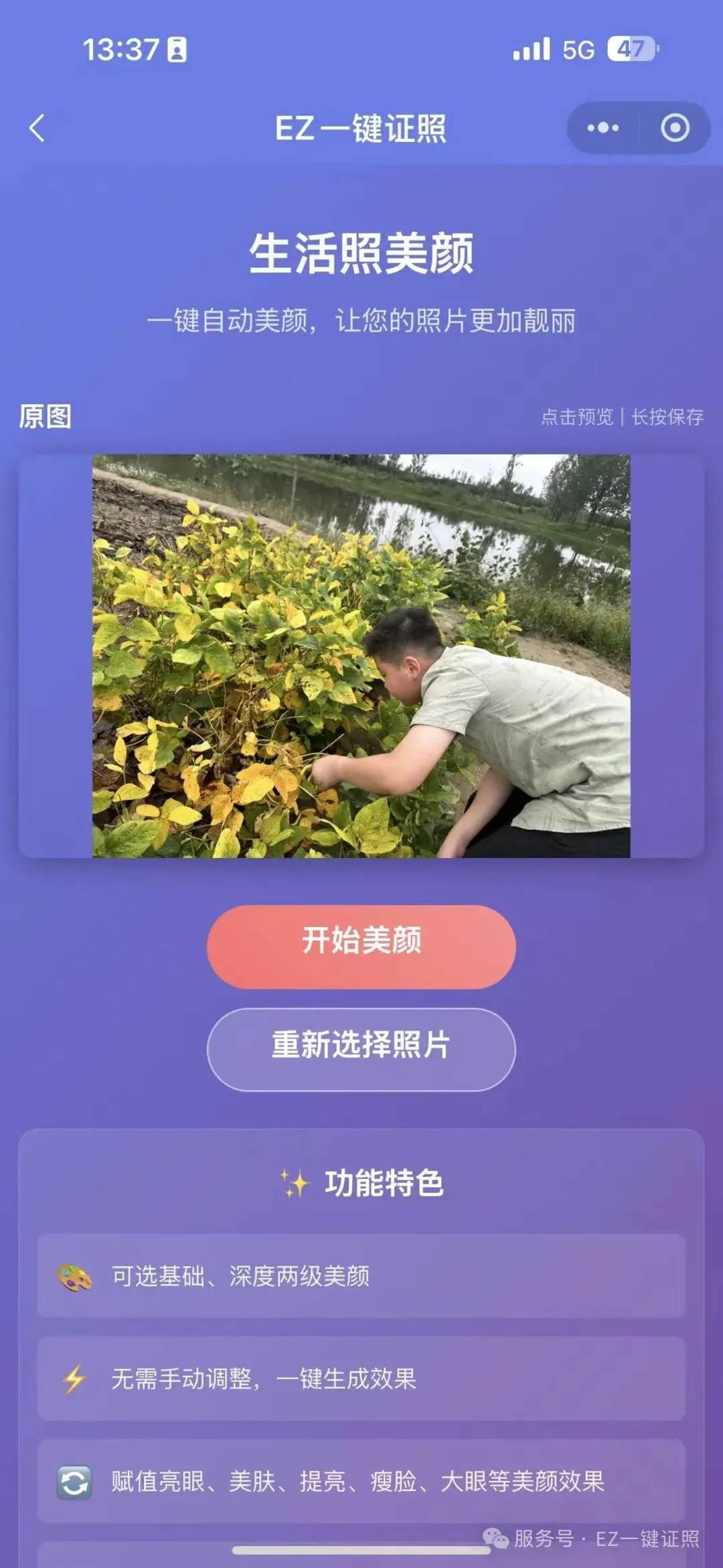Go back using the top-left arrow

coord(37,128)
